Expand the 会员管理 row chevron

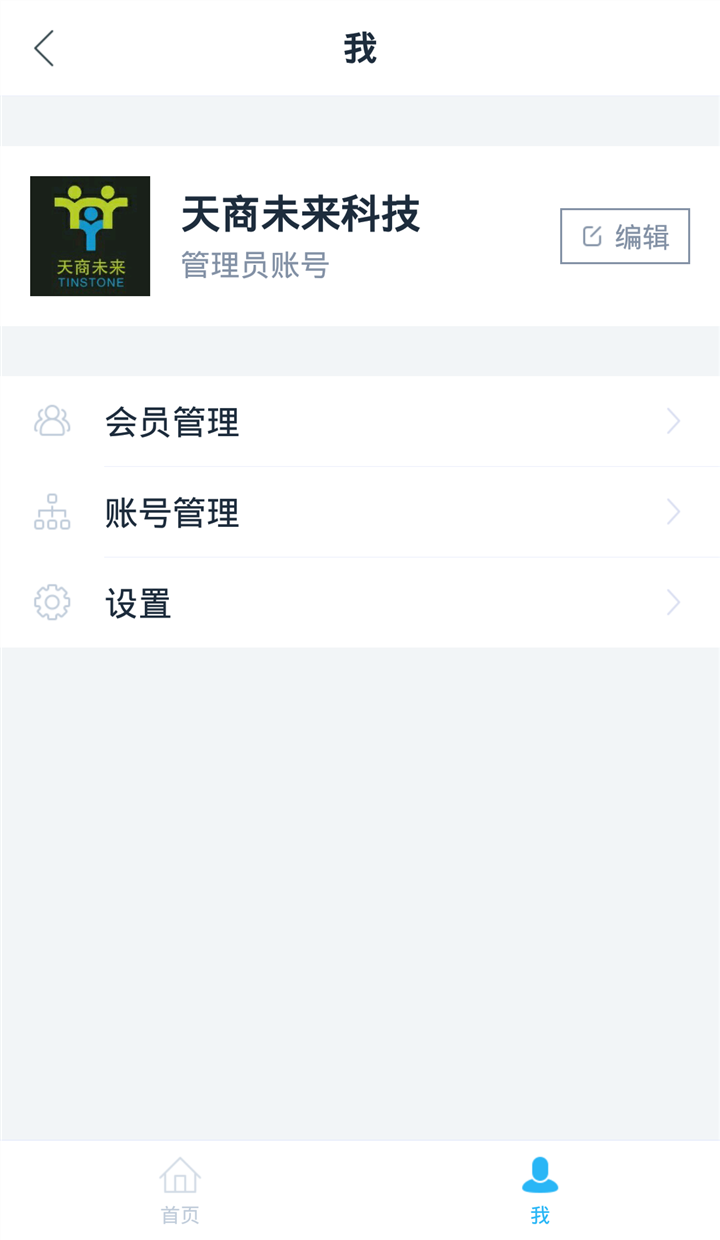(x=673, y=422)
